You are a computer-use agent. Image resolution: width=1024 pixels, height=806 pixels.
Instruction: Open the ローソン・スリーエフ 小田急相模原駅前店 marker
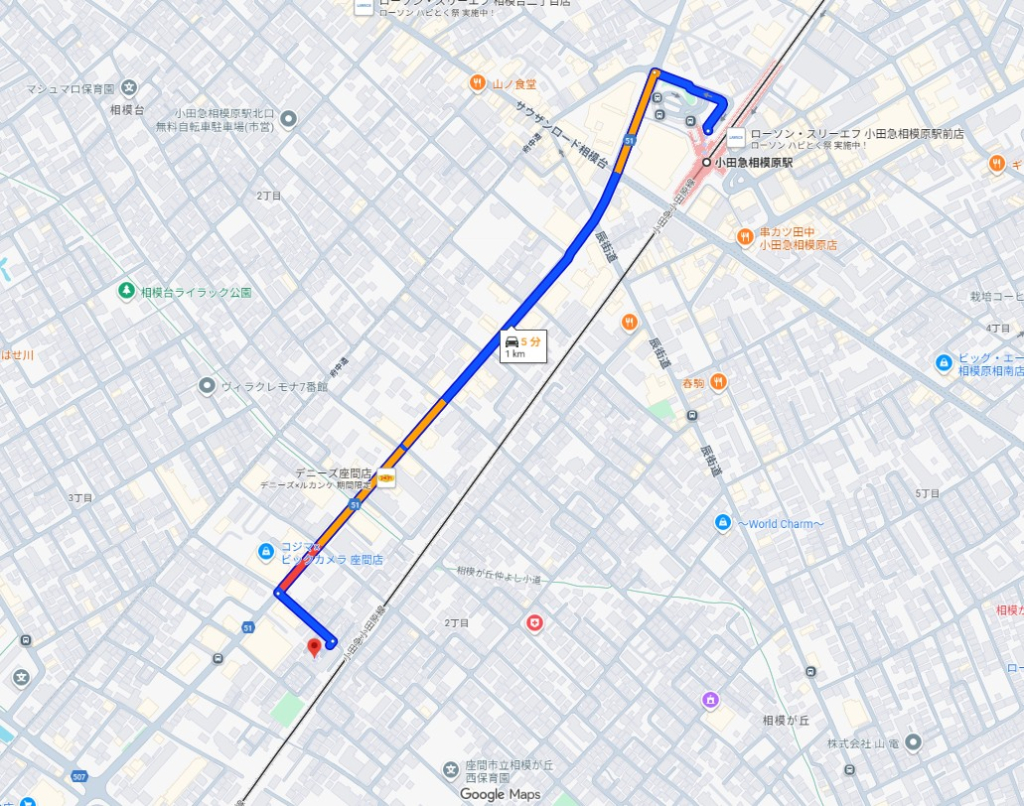coord(736,134)
